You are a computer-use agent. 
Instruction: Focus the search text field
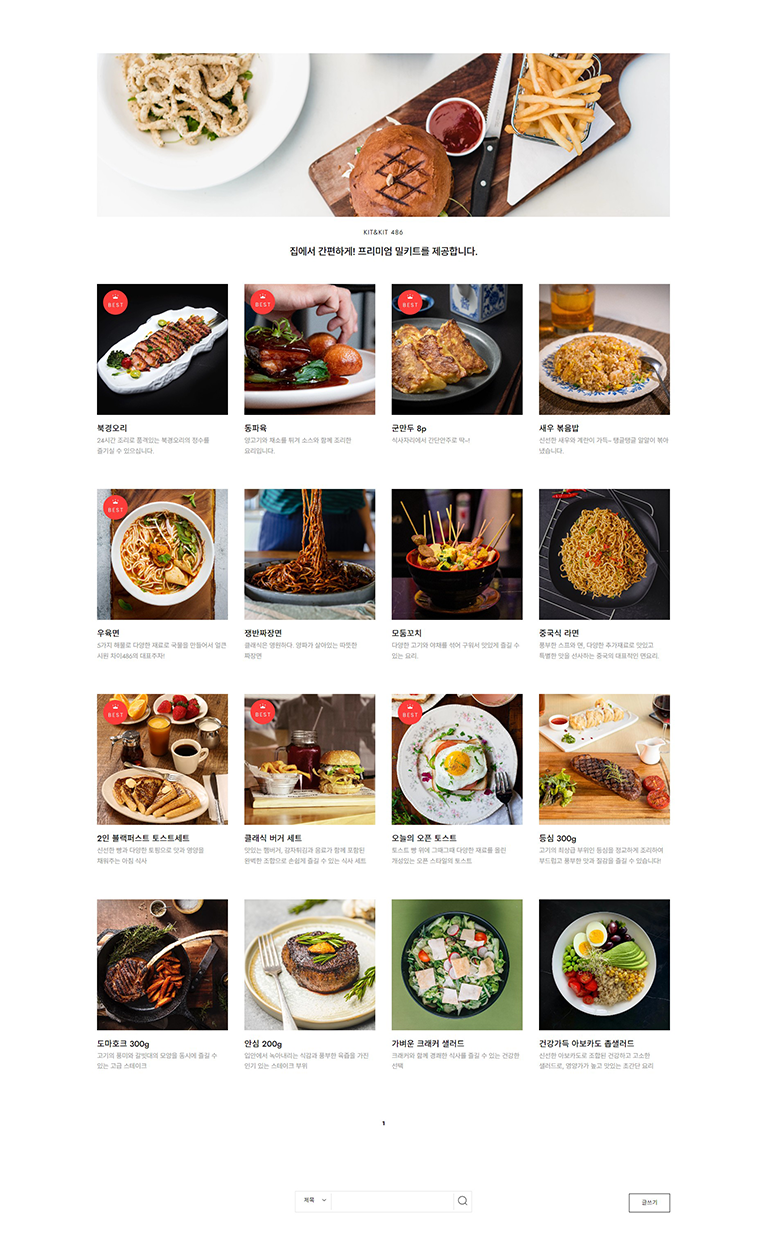(x=392, y=1201)
